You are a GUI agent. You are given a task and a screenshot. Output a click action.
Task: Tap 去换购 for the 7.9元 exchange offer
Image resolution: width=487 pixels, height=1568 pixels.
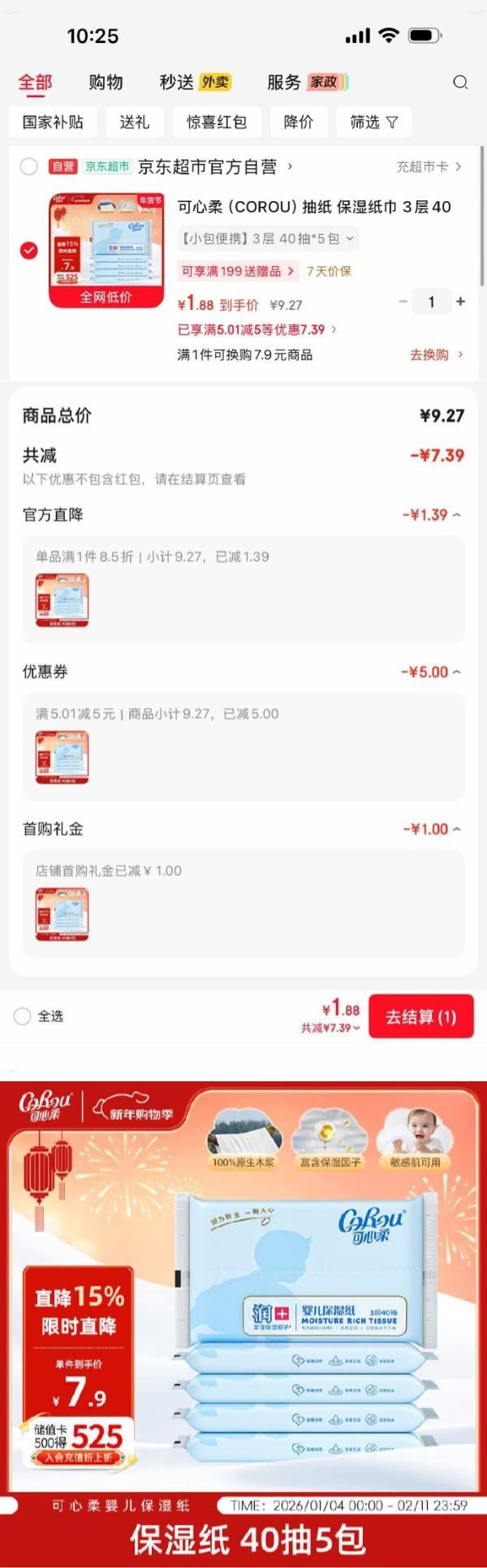(436, 354)
